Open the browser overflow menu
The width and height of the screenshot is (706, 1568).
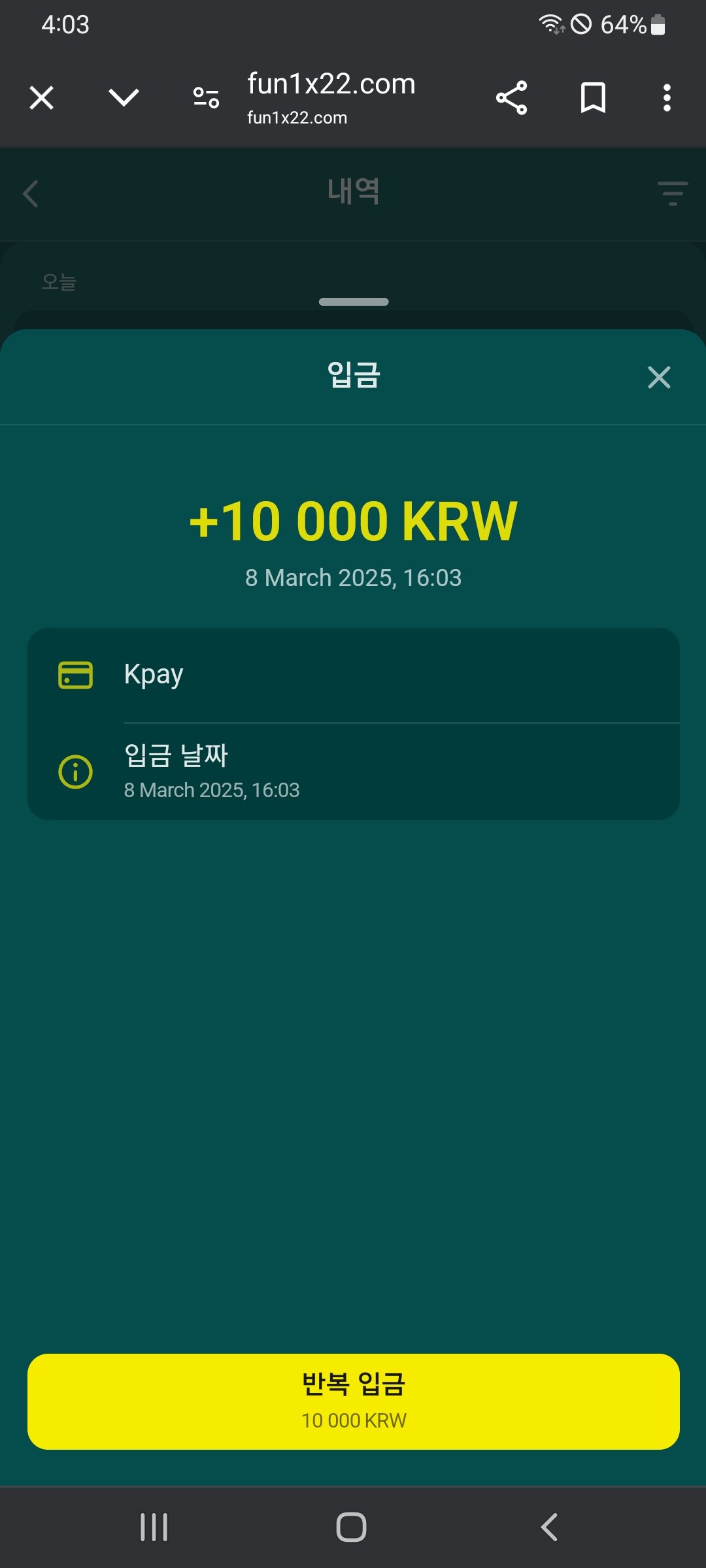tap(667, 98)
